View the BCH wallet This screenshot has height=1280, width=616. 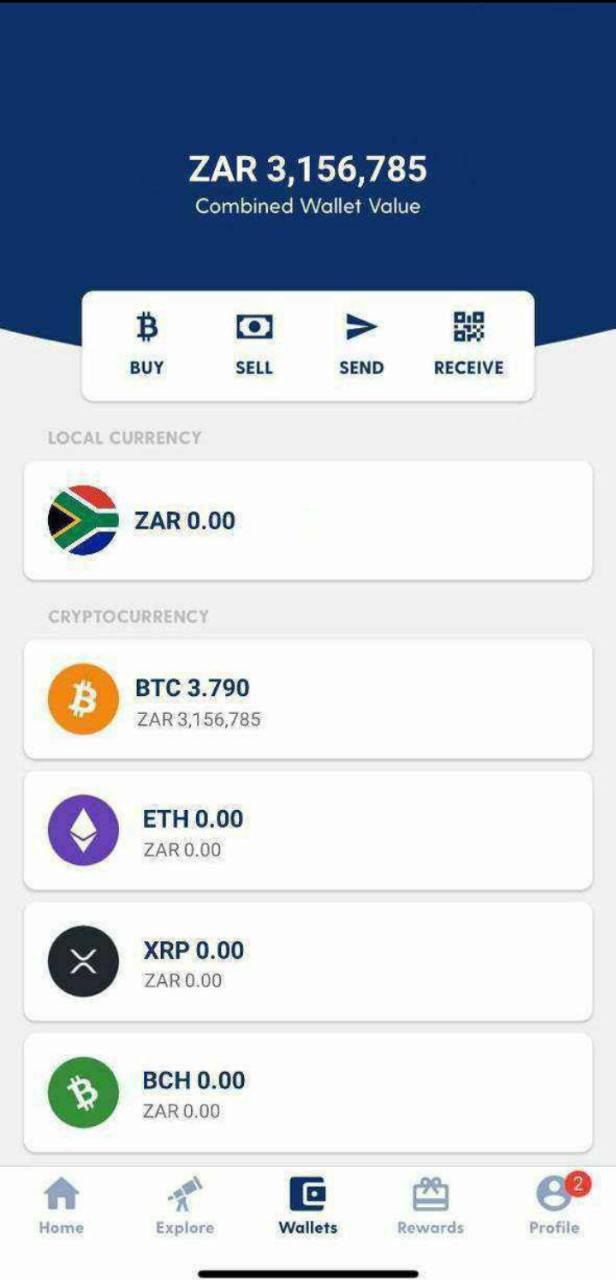coord(308,1093)
